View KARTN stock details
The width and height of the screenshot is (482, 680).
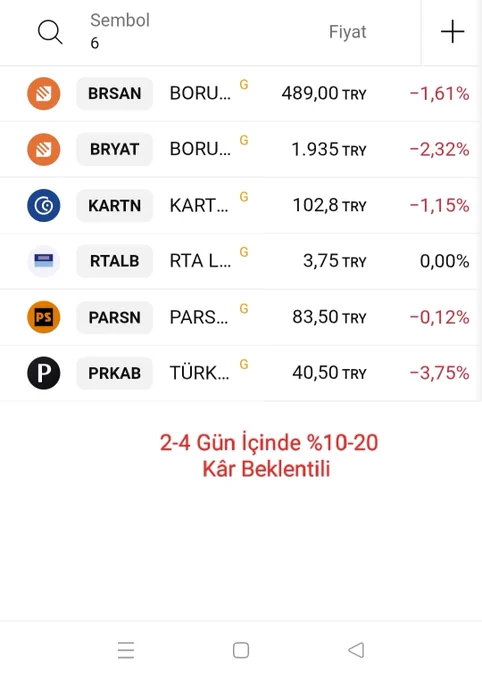pos(241,206)
